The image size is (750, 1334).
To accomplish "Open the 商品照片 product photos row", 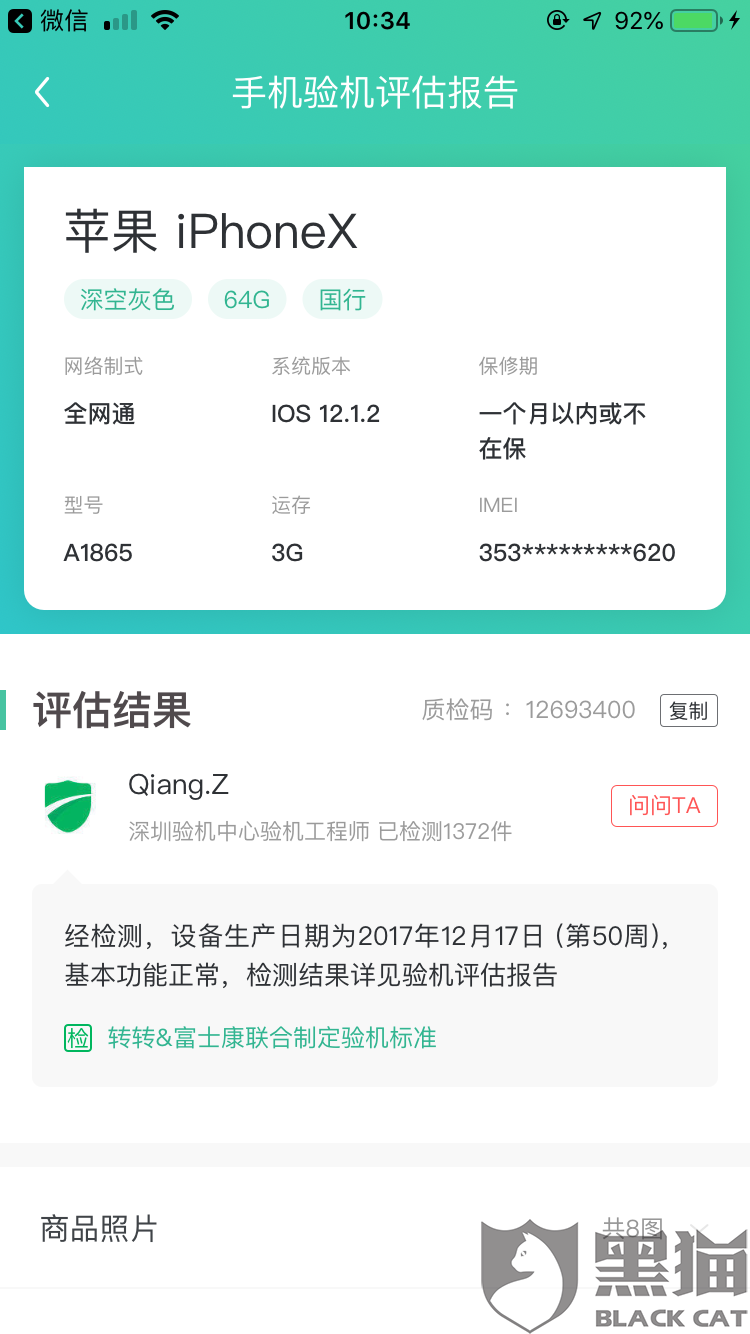I will pos(375,1228).
